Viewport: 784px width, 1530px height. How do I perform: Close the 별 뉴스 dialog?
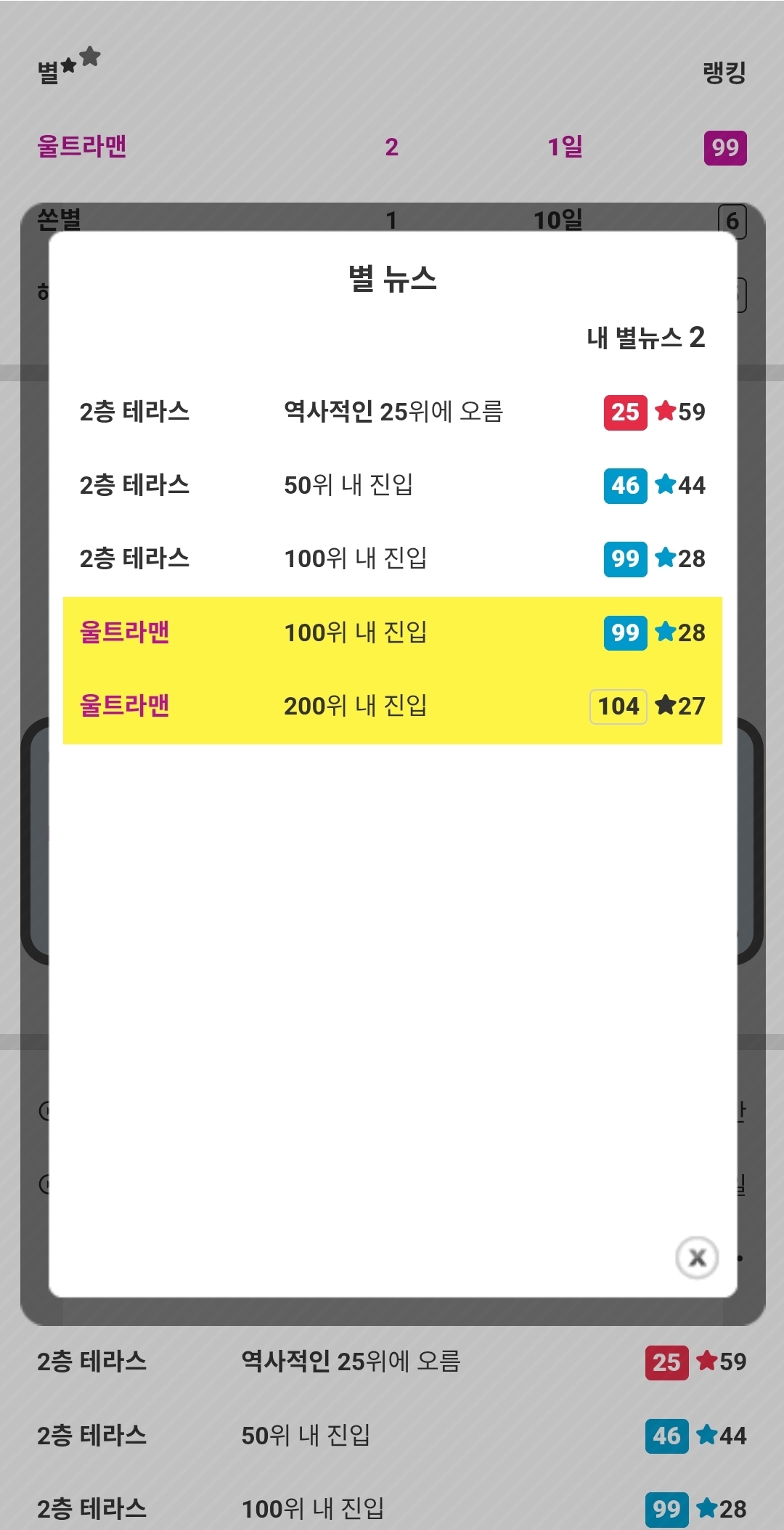[697, 1257]
